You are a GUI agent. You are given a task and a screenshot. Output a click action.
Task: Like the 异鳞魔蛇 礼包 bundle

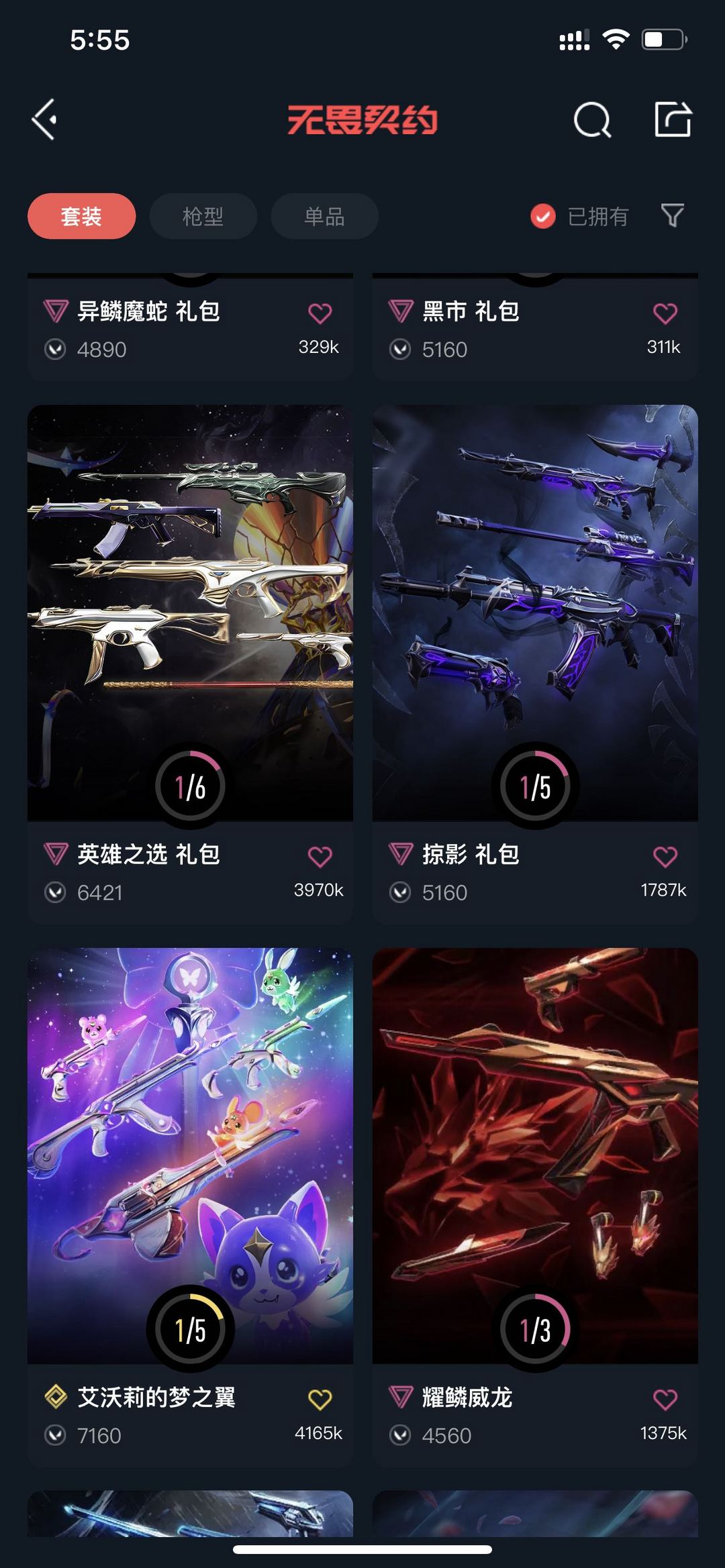320,313
